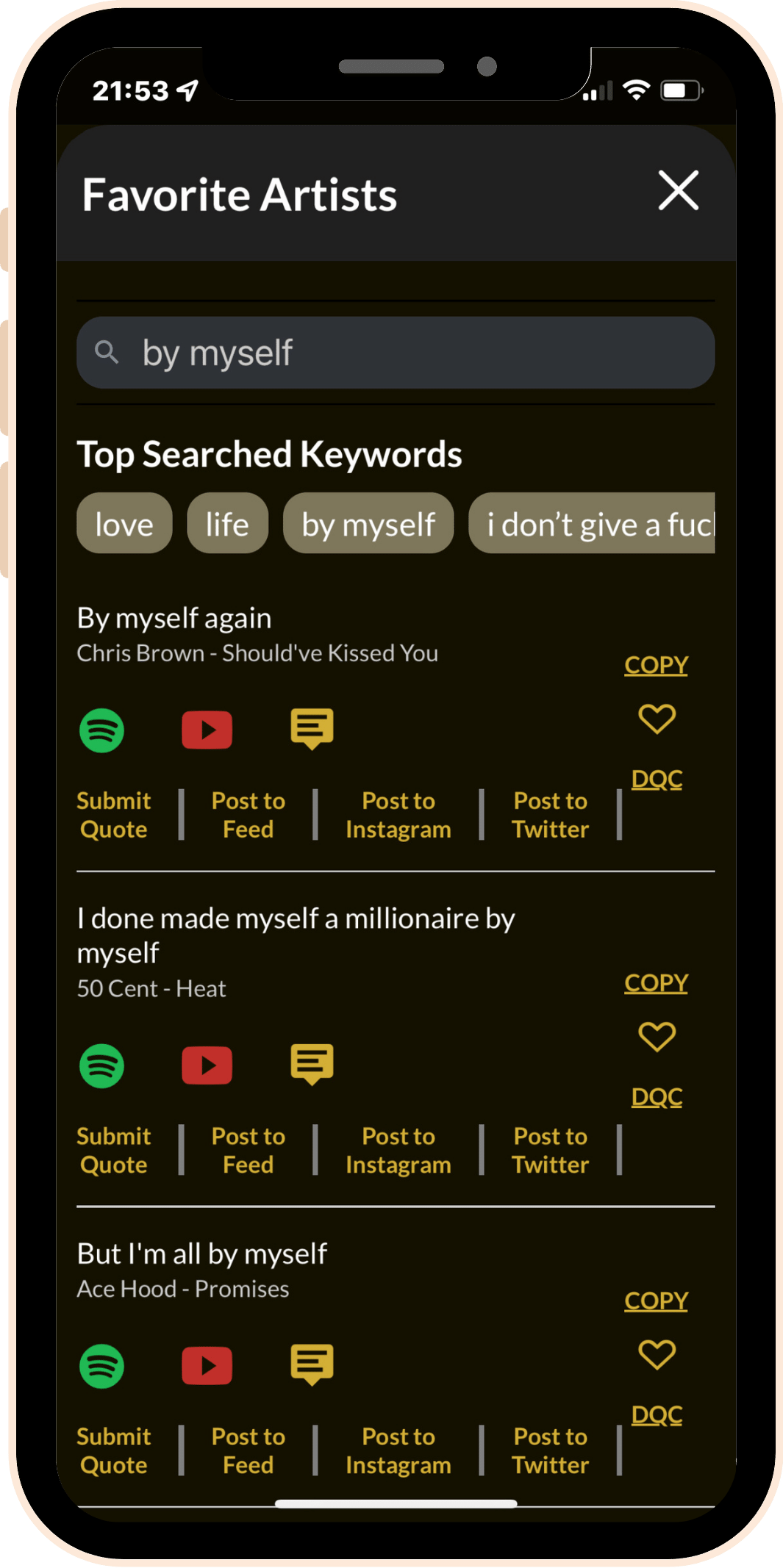Post the Ace Hood quote to Twitter

pyautogui.click(x=550, y=1450)
